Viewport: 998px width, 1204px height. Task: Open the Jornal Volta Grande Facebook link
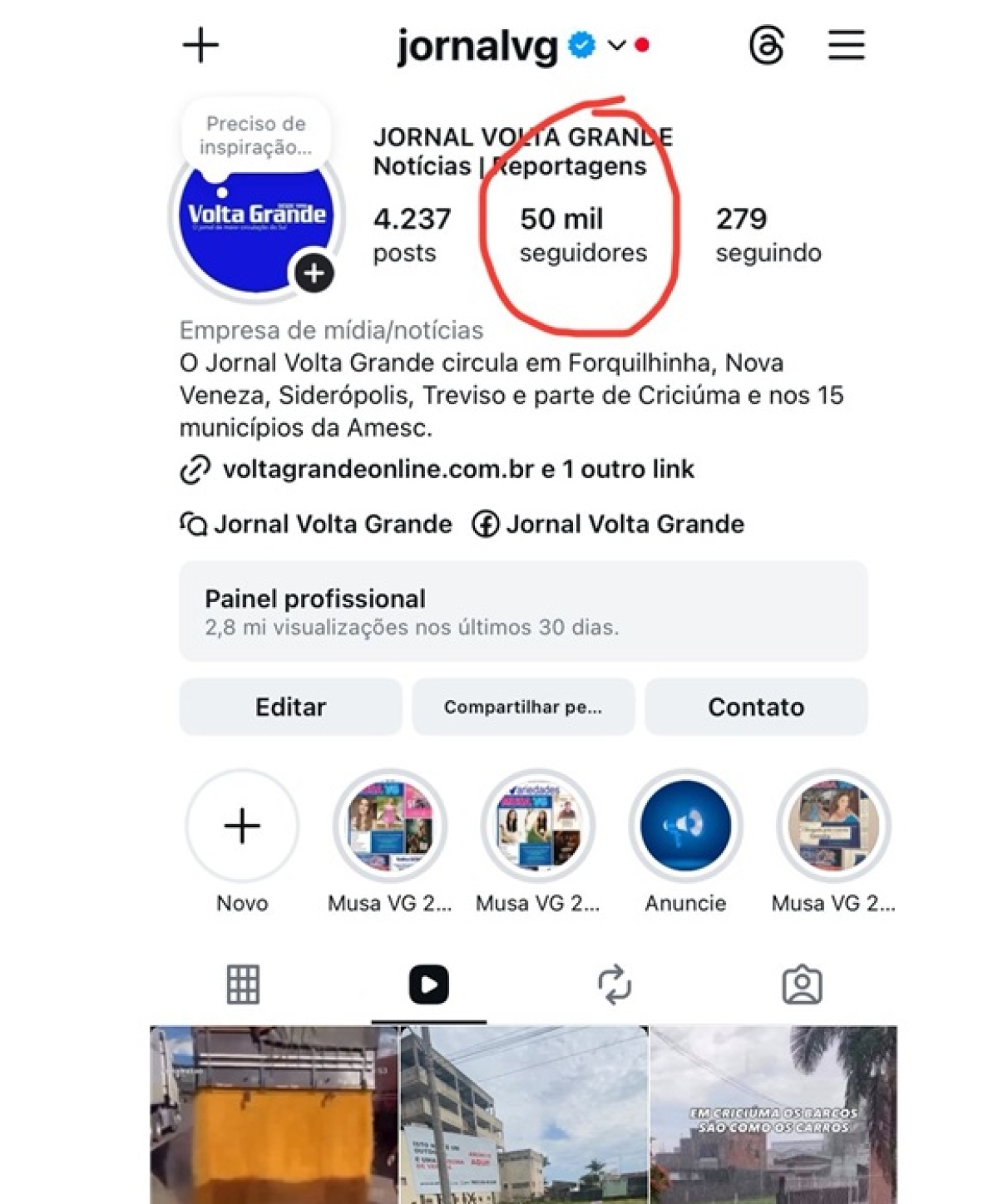[609, 525]
